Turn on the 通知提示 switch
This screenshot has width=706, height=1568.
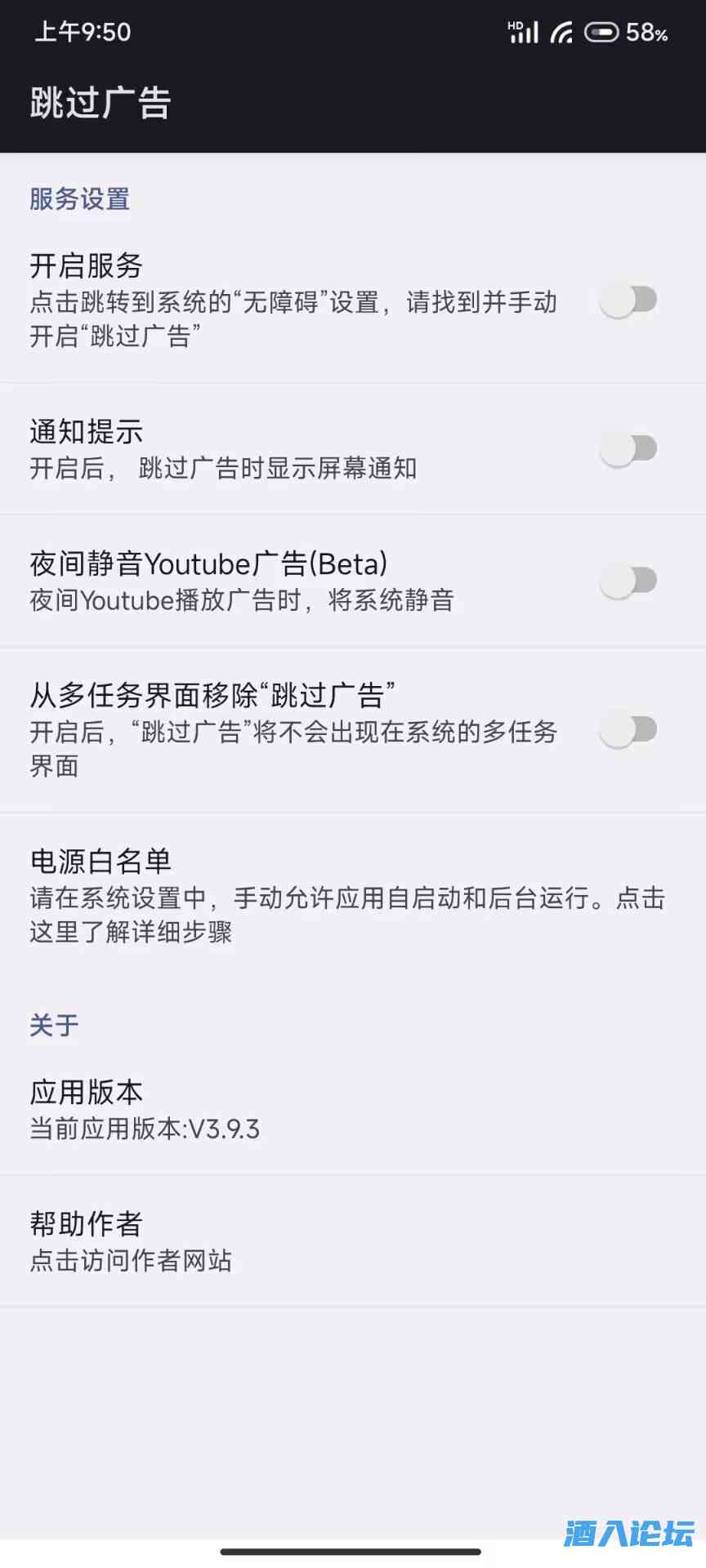(x=628, y=448)
